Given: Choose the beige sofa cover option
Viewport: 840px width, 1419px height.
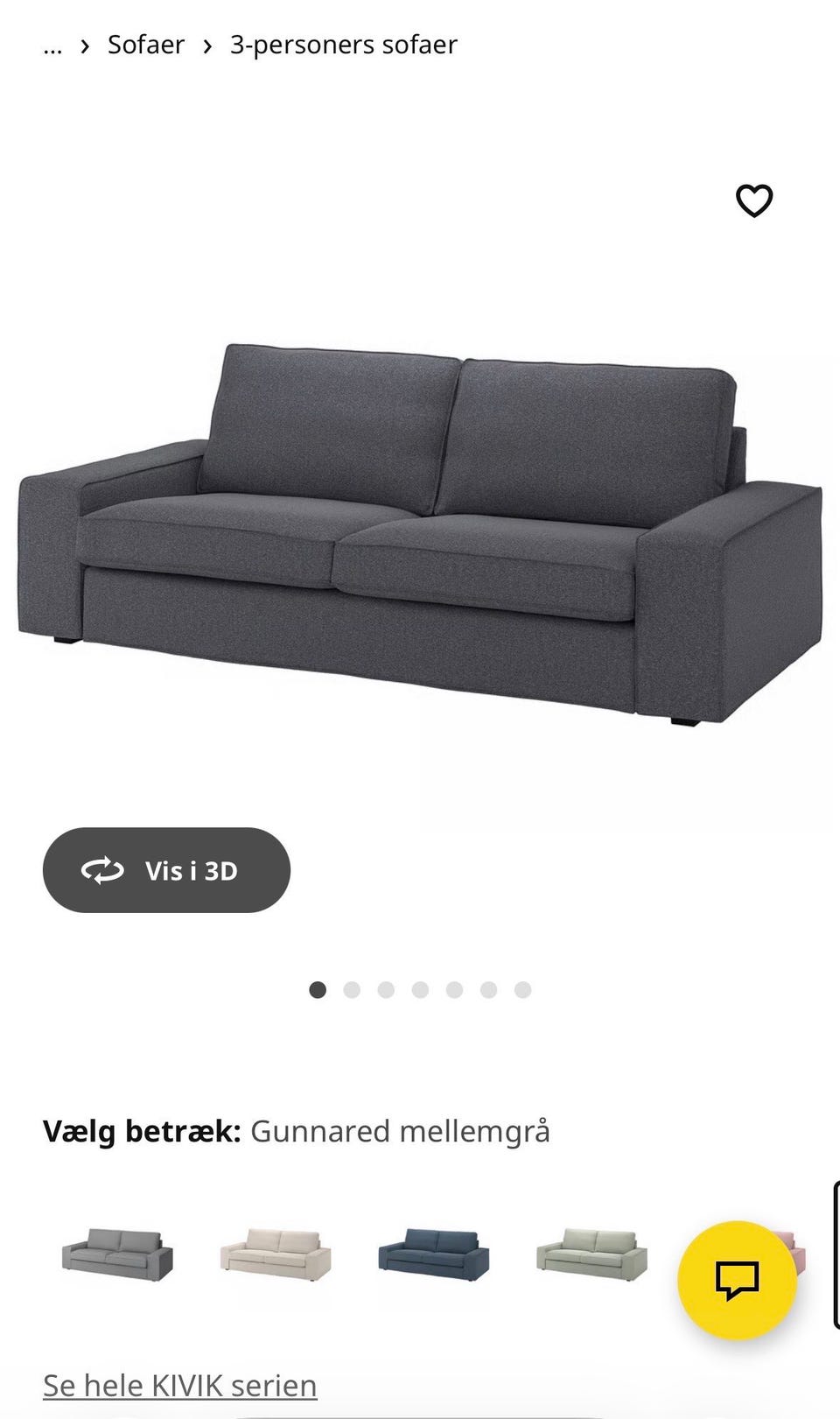Looking at the screenshot, I should [x=276, y=1256].
